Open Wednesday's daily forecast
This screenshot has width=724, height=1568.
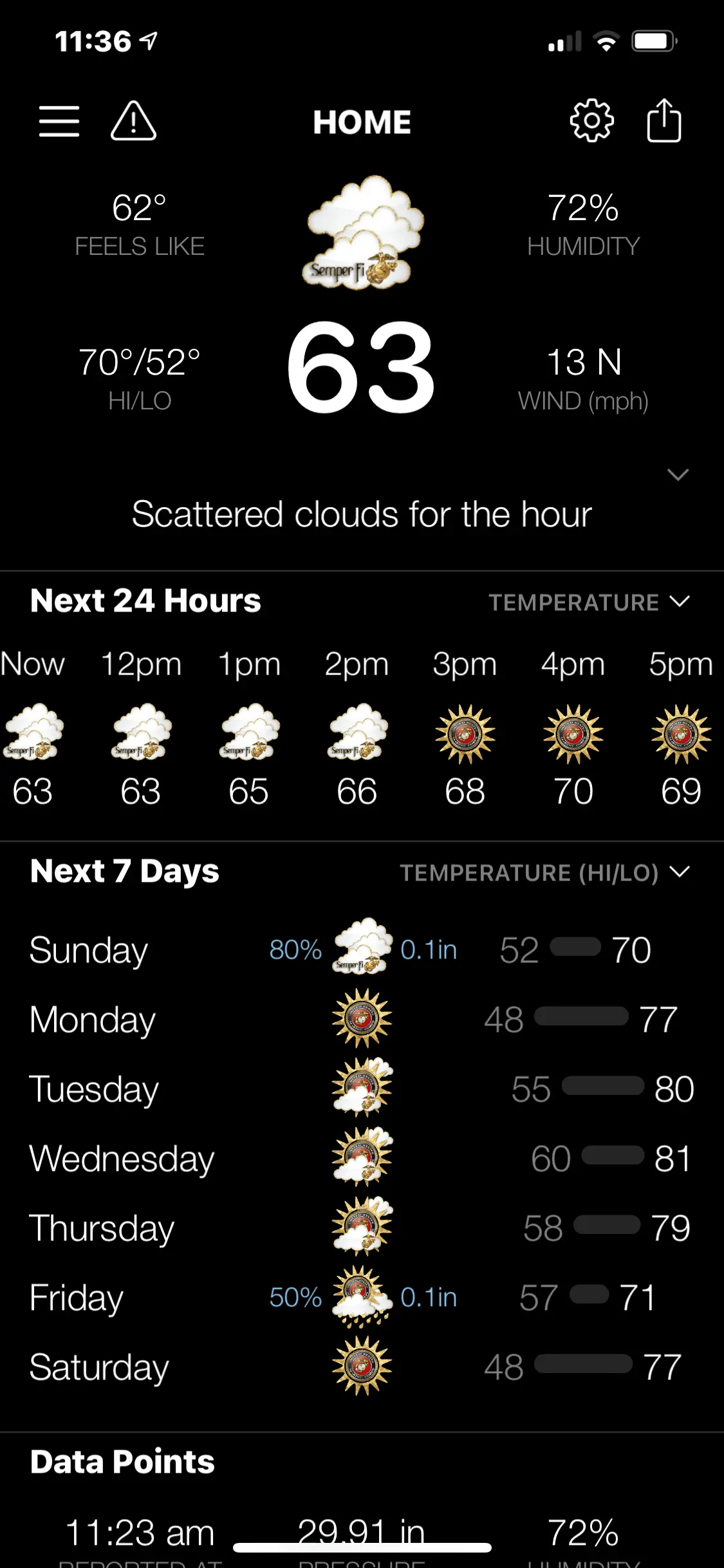(x=360, y=1159)
